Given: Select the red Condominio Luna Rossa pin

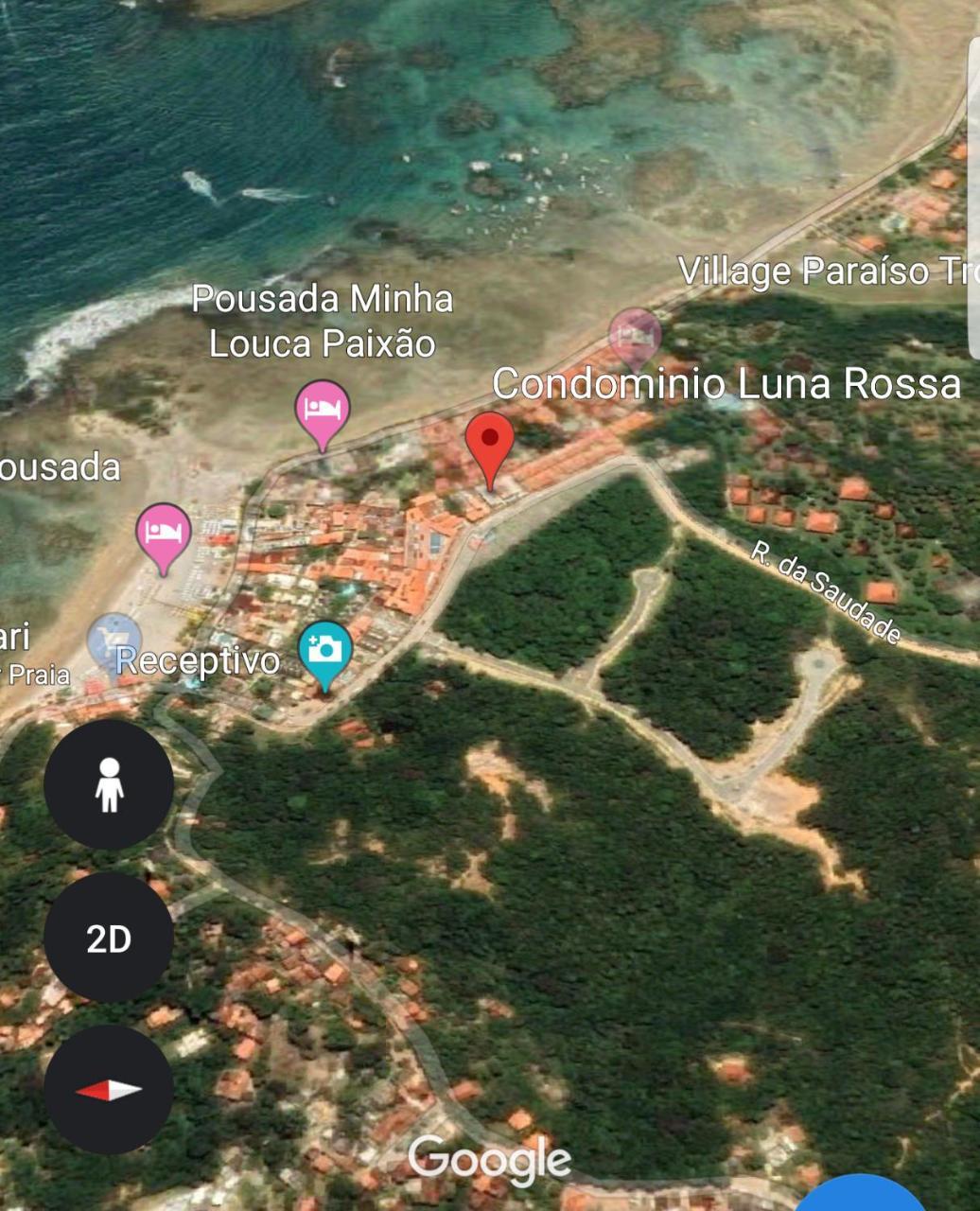Looking at the screenshot, I should [x=489, y=442].
